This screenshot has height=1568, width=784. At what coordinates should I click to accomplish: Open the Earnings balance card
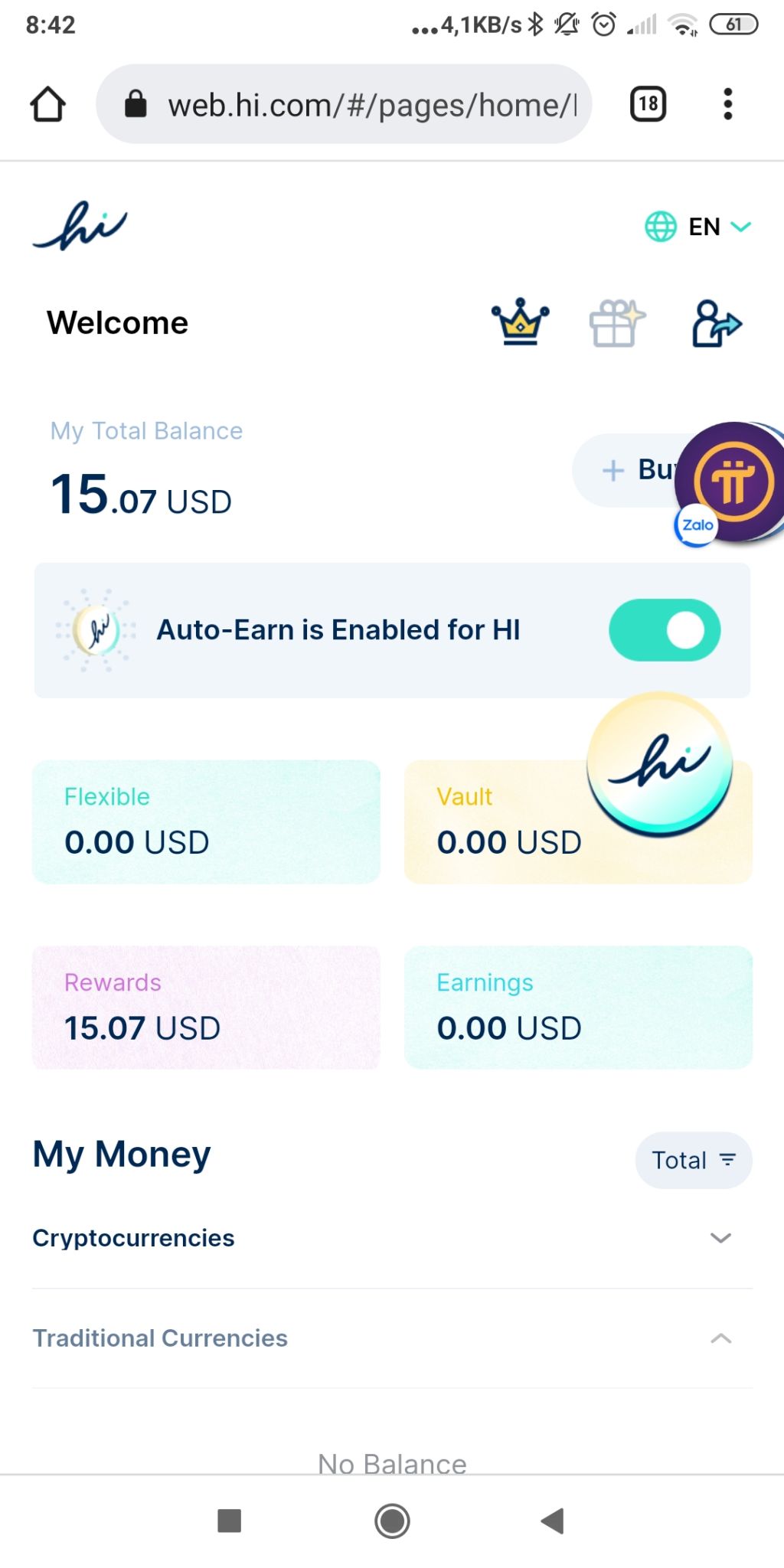(x=578, y=1007)
